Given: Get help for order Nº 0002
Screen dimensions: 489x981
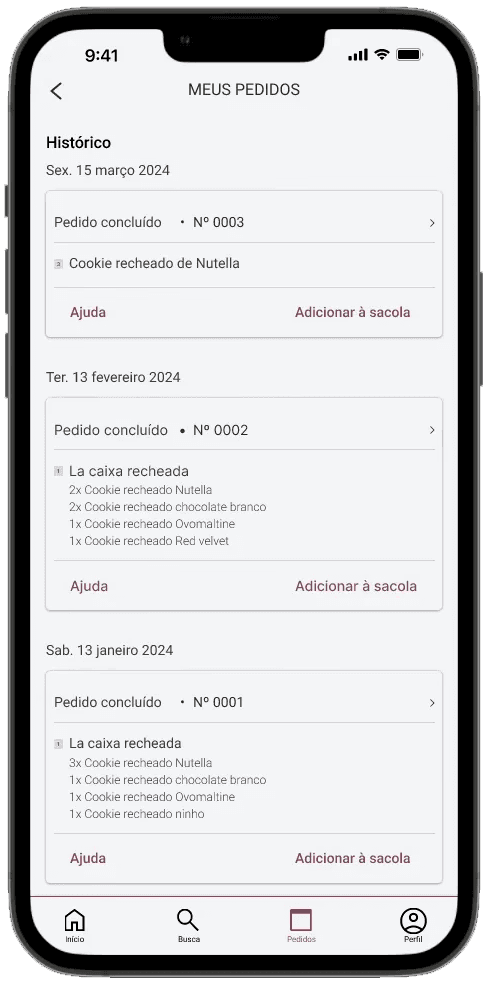Looking at the screenshot, I should tap(89, 586).
